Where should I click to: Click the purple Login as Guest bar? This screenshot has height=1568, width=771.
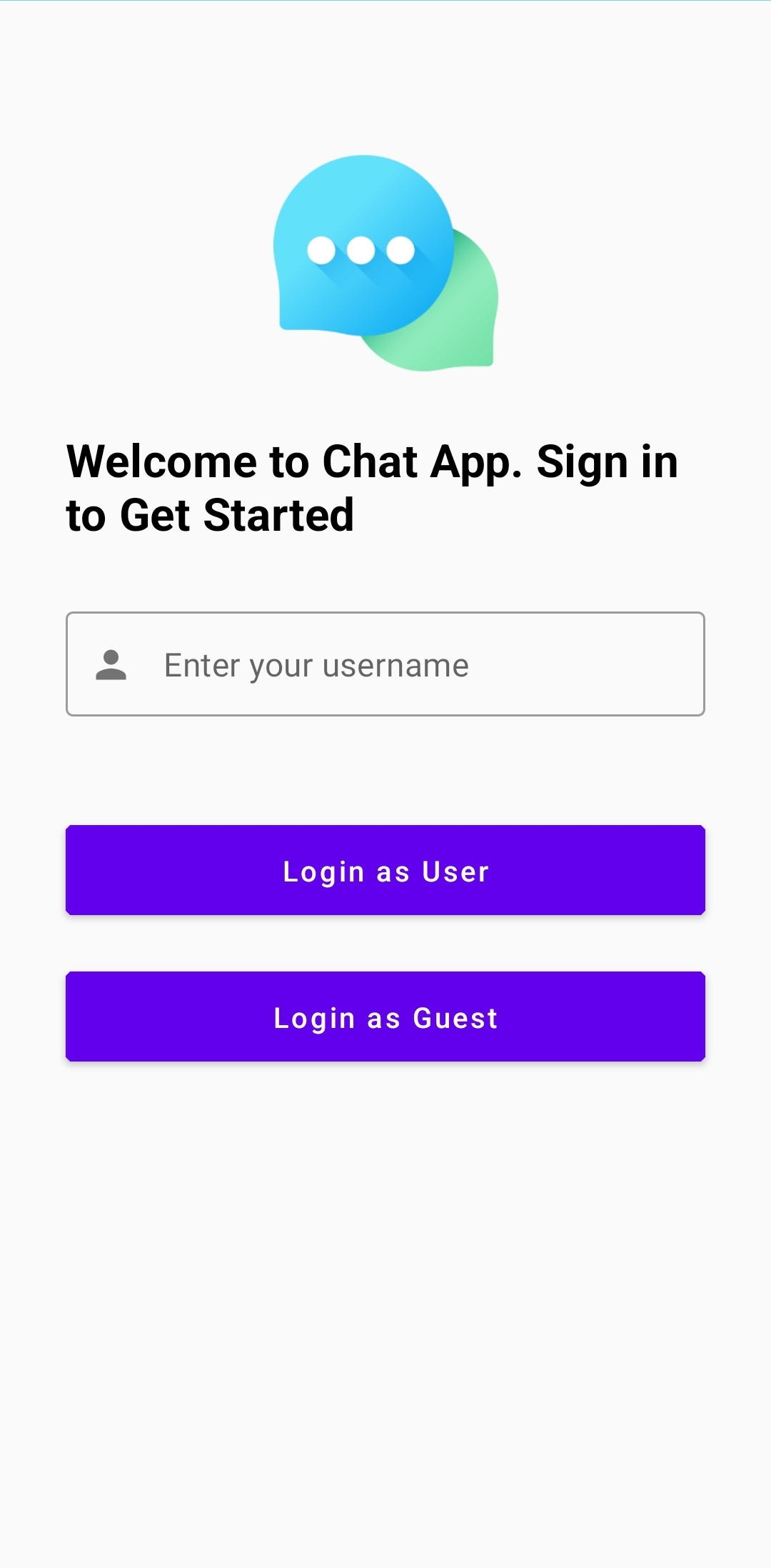pyautogui.click(x=385, y=1016)
